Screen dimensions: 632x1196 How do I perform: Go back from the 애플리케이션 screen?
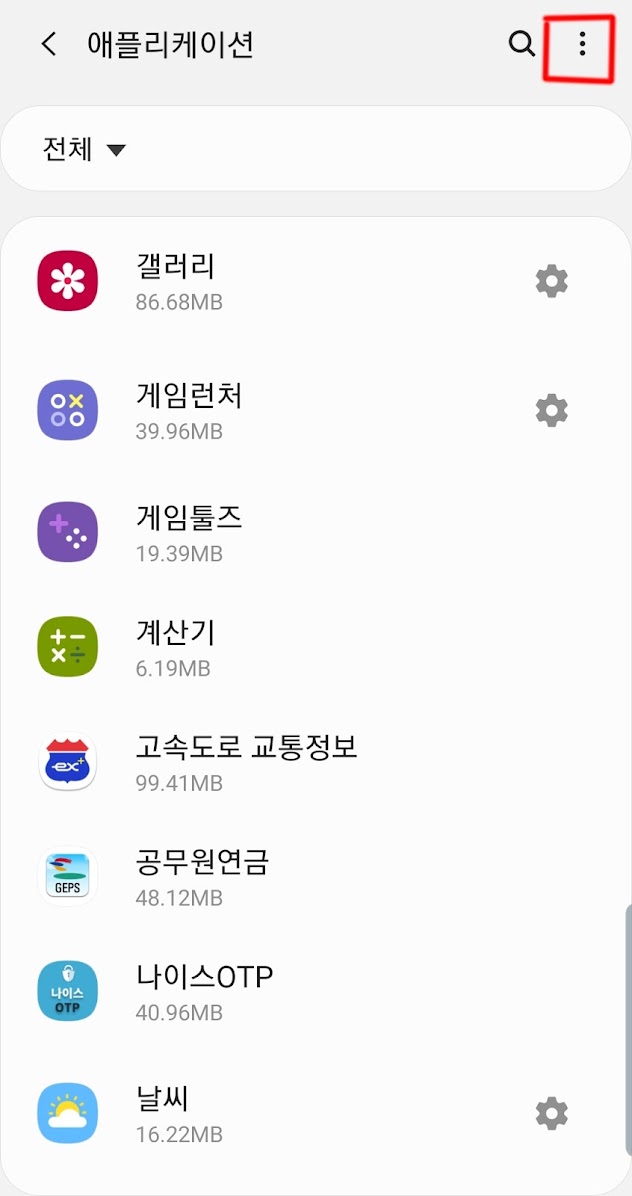pos(48,45)
